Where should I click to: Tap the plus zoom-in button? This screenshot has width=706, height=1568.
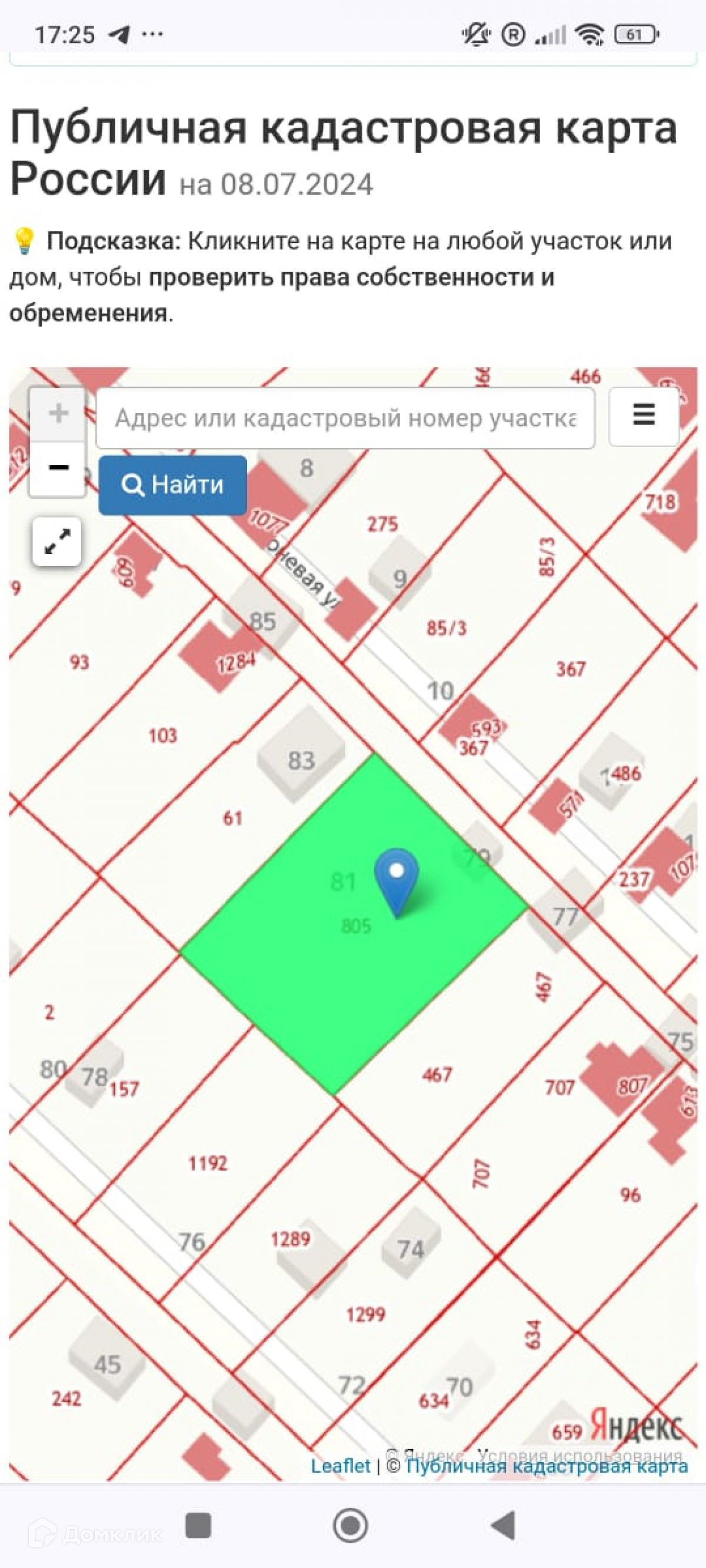(58, 414)
